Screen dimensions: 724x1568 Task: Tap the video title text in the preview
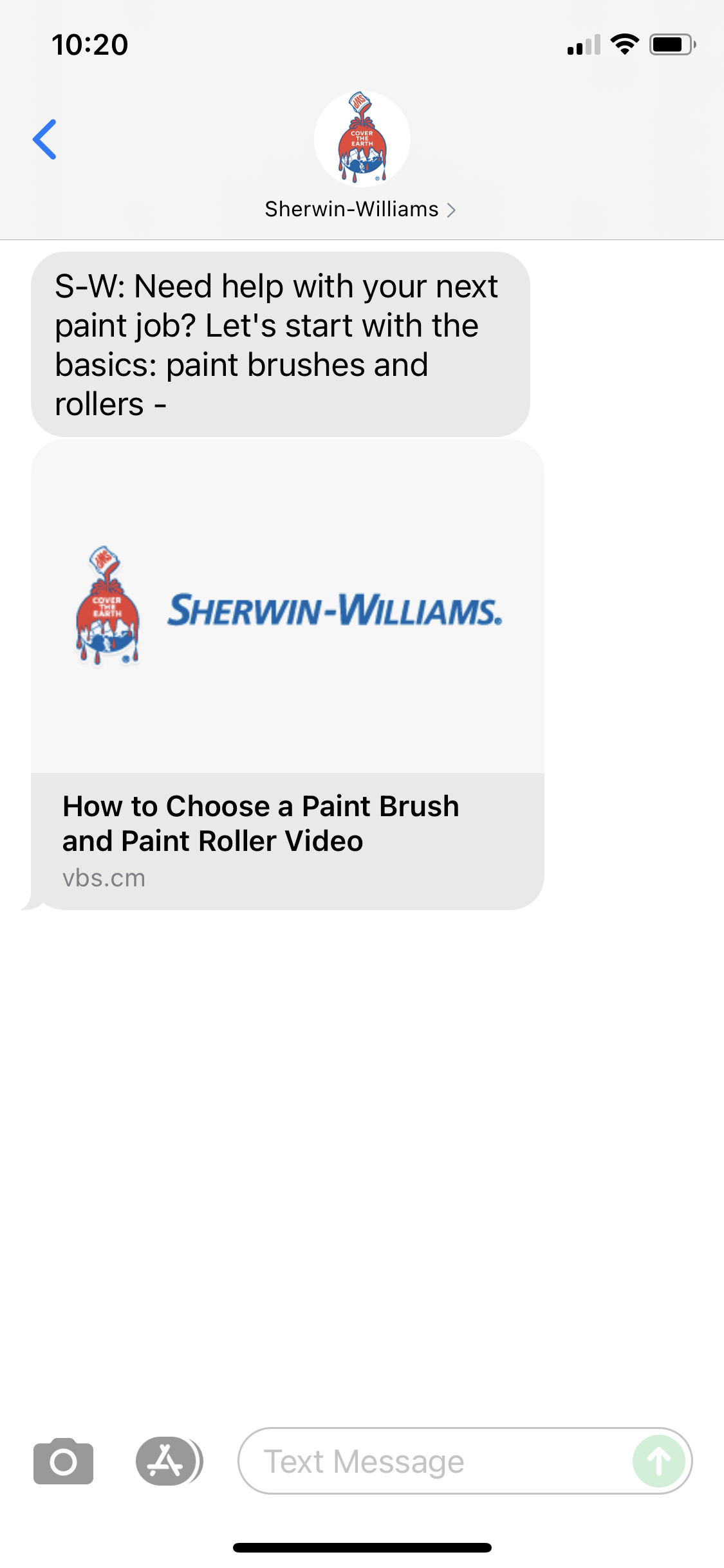260,823
